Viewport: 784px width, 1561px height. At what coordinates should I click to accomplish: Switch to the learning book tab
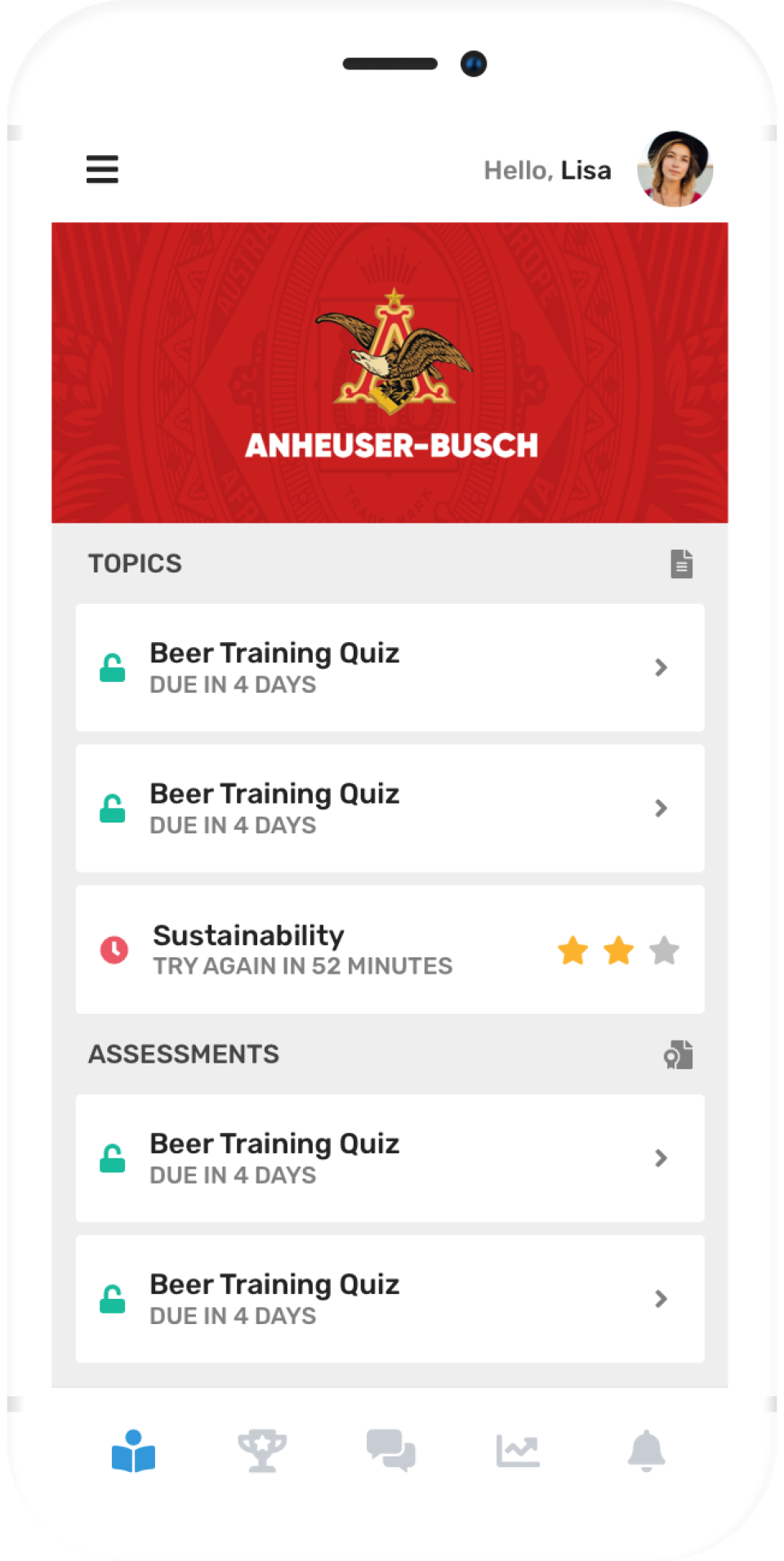click(133, 1451)
